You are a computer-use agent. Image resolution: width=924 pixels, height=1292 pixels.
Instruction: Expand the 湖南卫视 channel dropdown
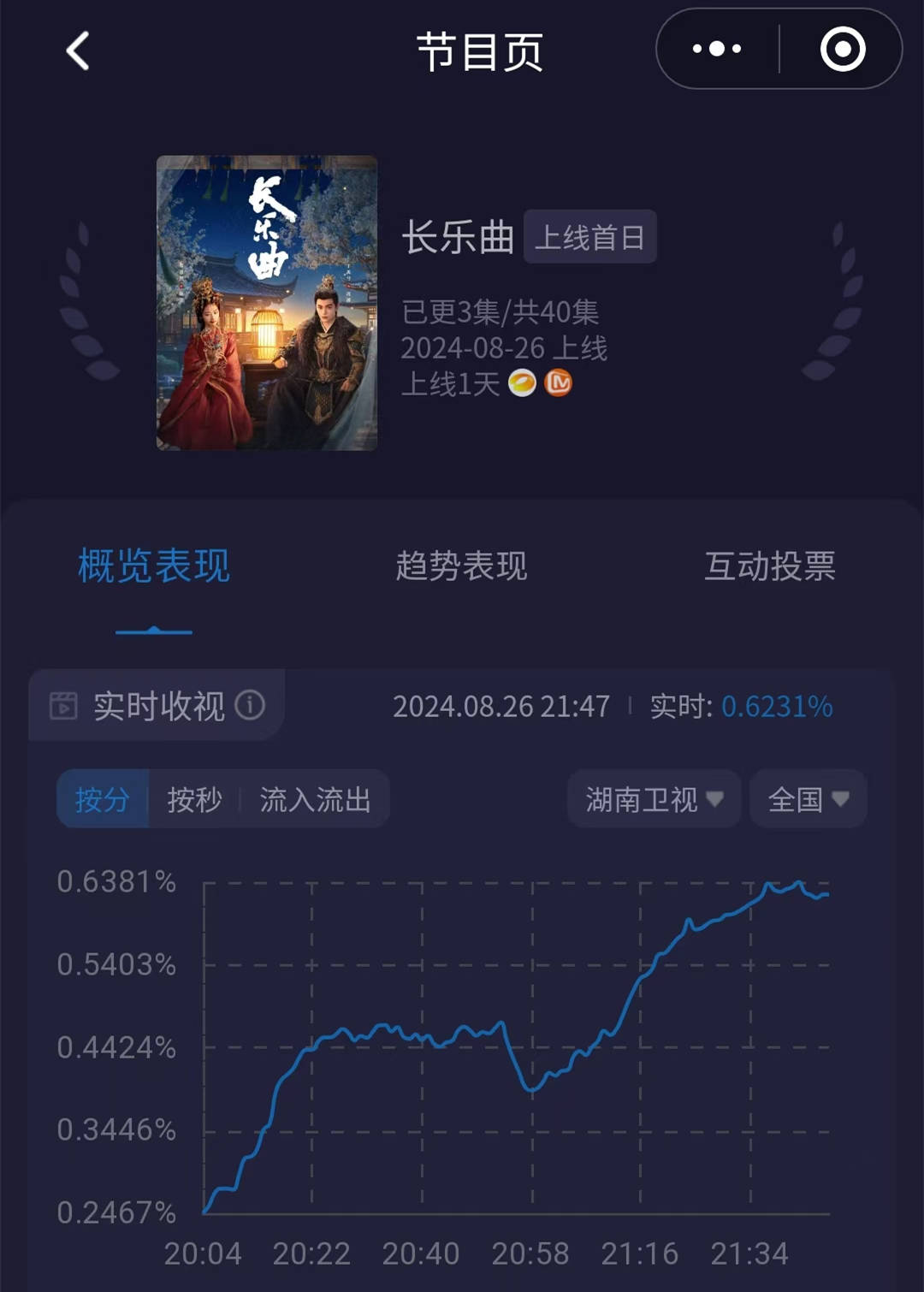tap(654, 799)
